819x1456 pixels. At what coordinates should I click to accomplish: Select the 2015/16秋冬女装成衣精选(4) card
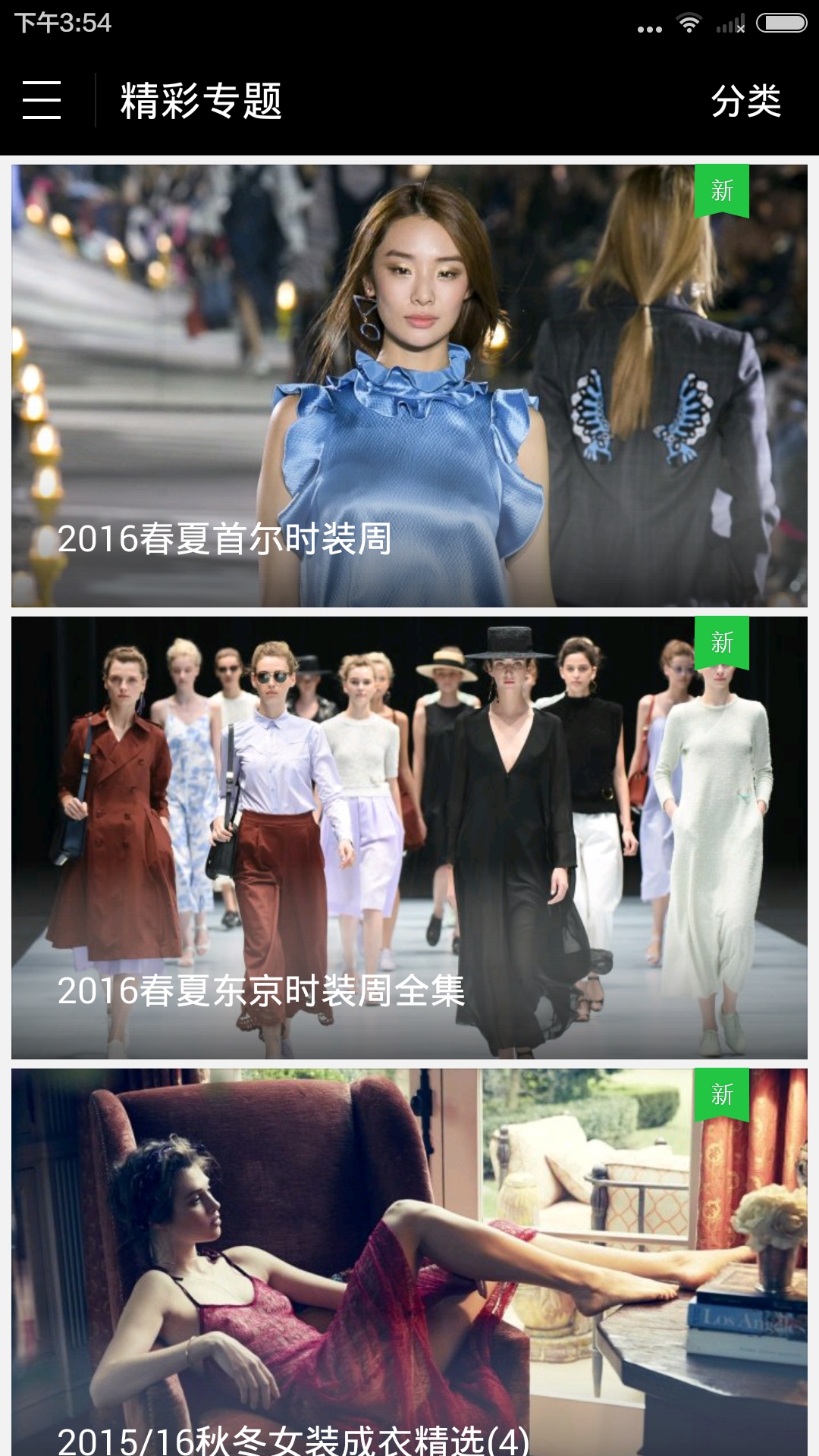[x=409, y=1262]
